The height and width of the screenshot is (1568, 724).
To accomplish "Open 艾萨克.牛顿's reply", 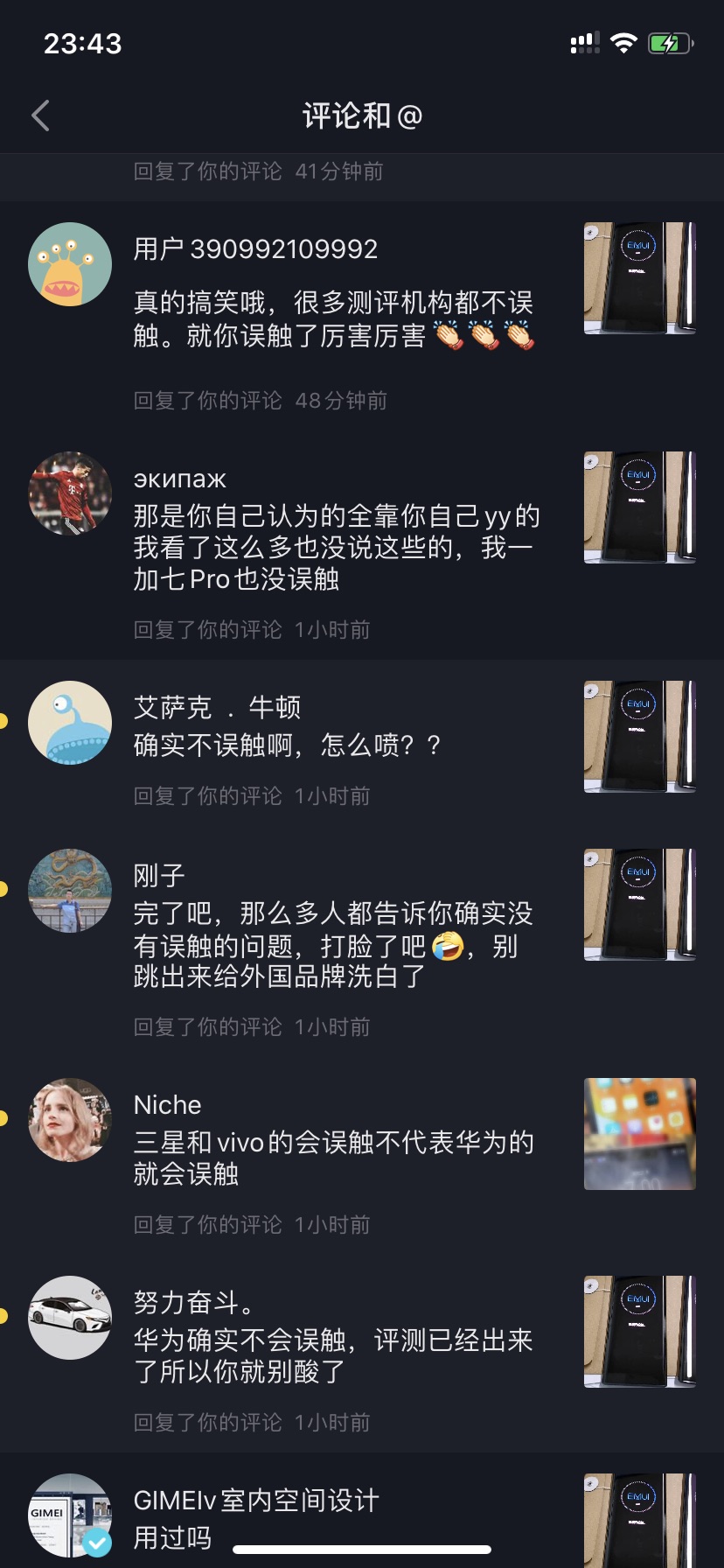I will [x=362, y=743].
